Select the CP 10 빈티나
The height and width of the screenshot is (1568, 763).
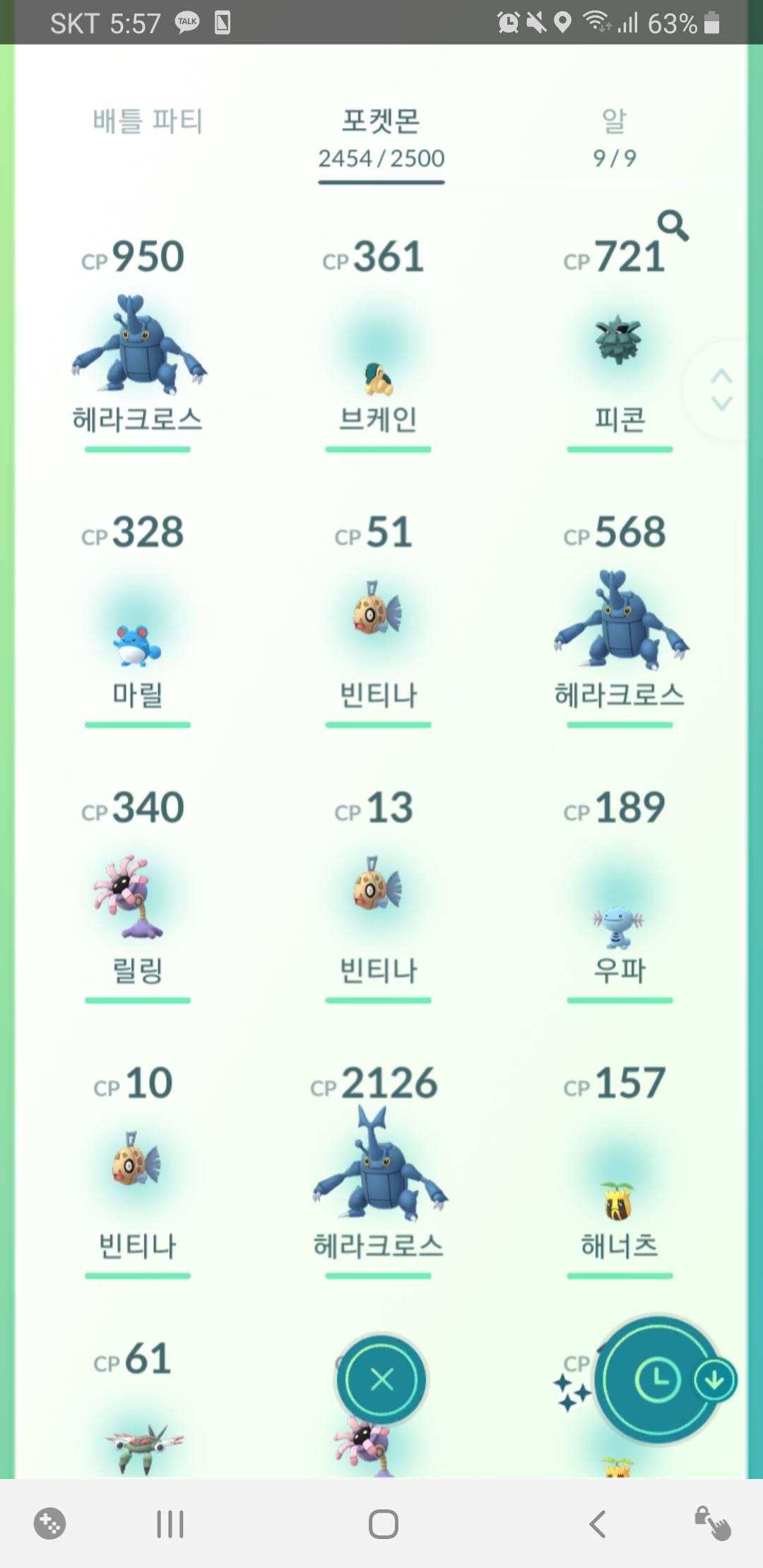click(x=138, y=1165)
